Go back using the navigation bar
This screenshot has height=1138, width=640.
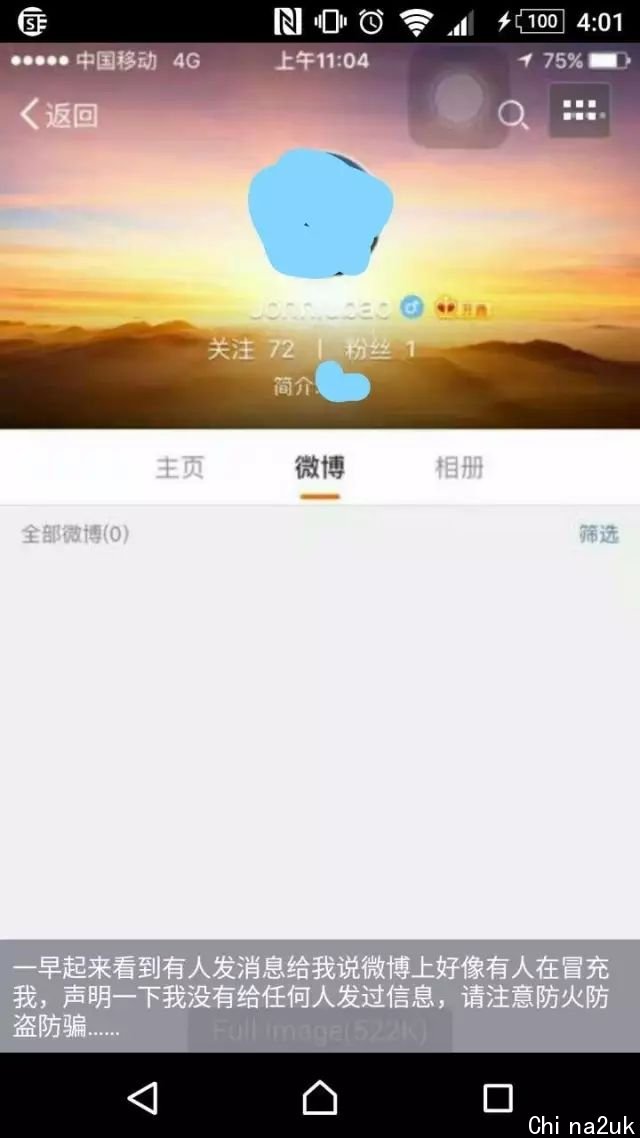[143, 1097]
